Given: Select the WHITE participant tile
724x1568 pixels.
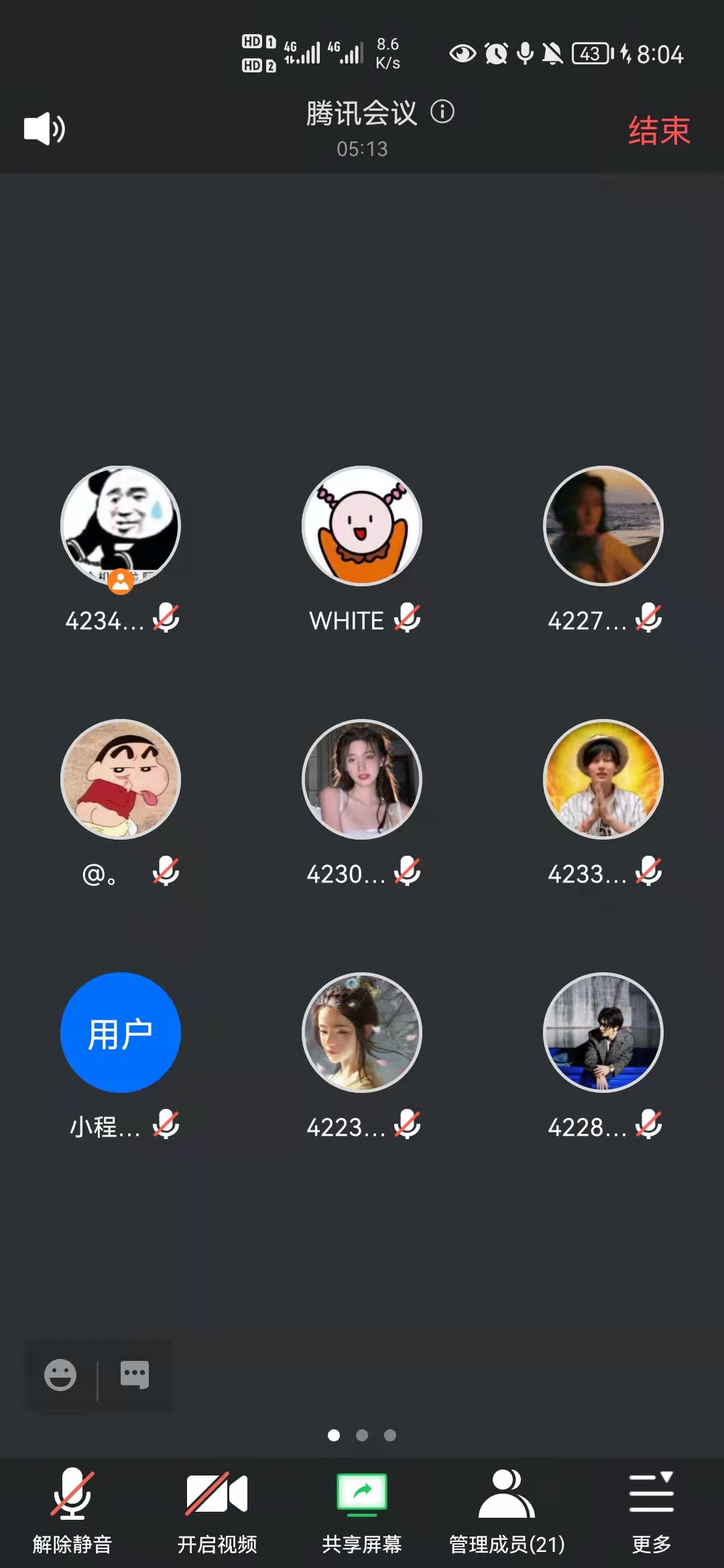Looking at the screenshot, I should pos(362,526).
